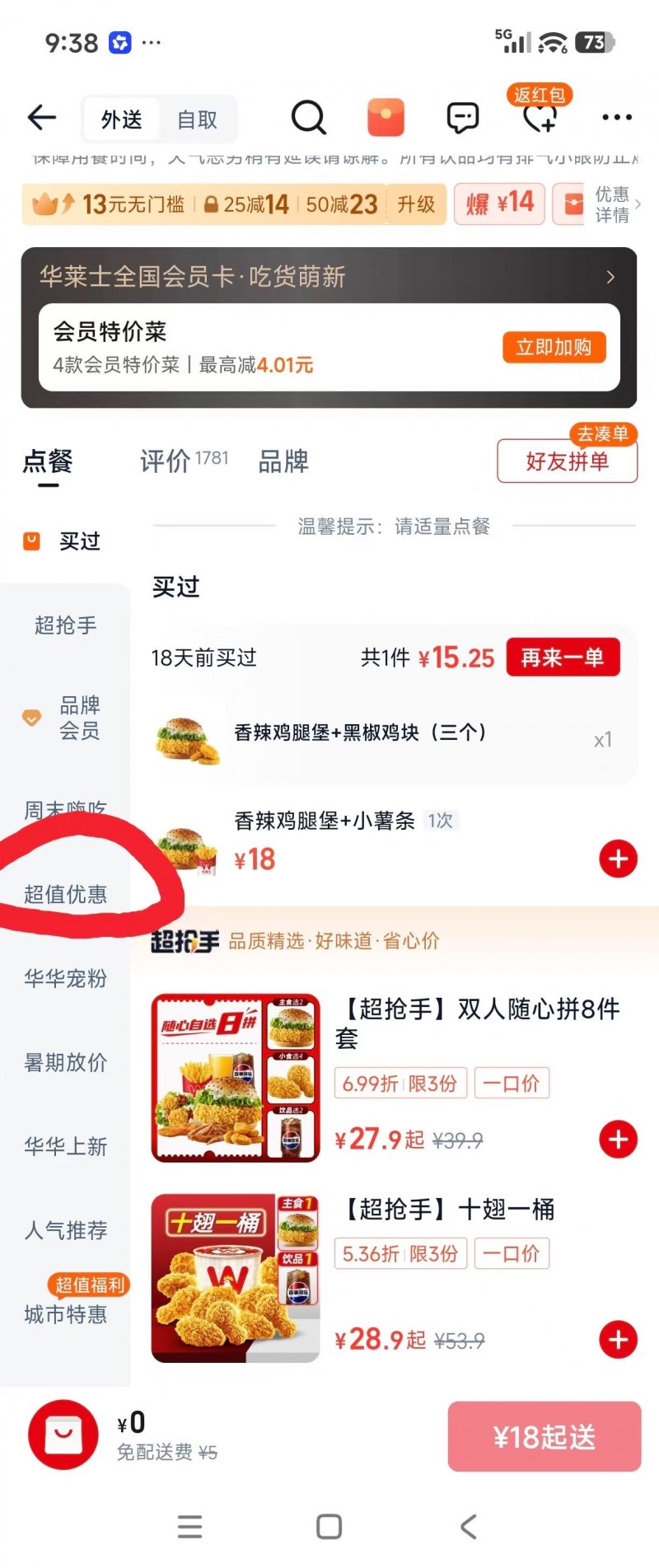Image resolution: width=659 pixels, height=1568 pixels.
Task: Add 双人随心拼8件套 to cart
Action: [618, 1140]
